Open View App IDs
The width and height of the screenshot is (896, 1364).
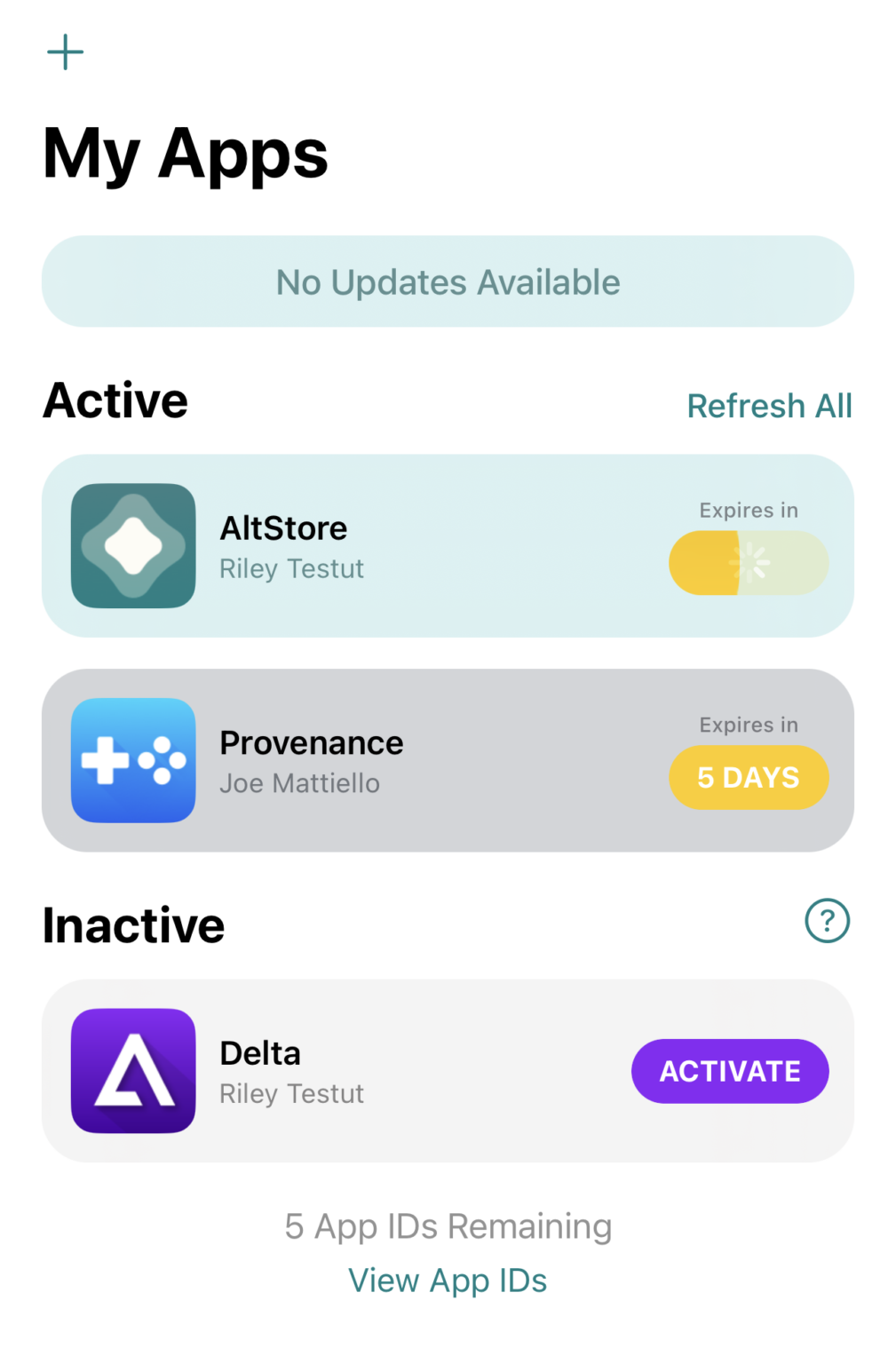click(x=448, y=1280)
